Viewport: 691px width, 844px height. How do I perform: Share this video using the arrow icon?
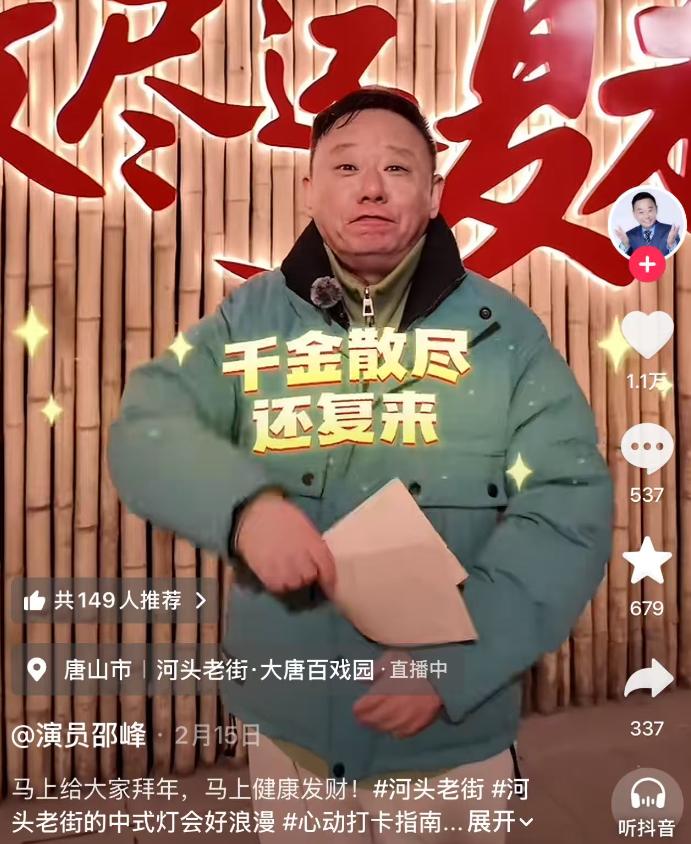[647, 680]
